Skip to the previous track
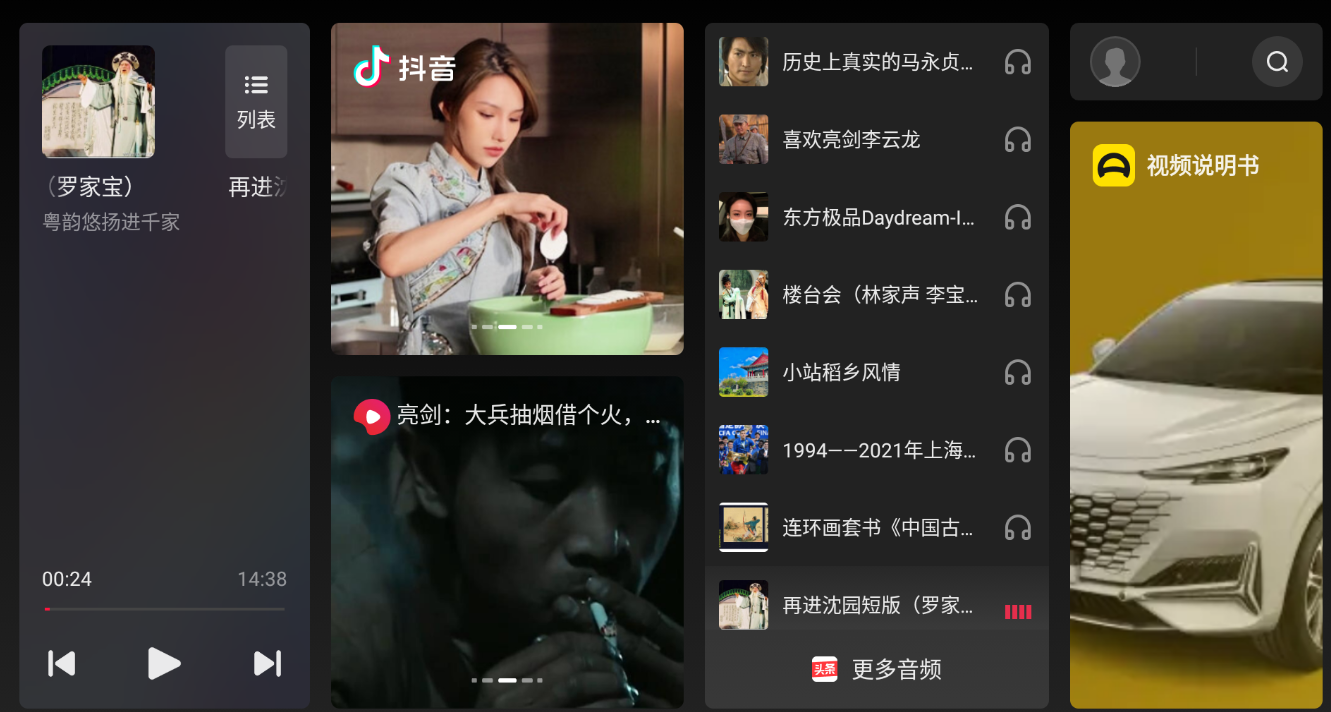The height and width of the screenshot is (712, 1331). pos(62,663)
